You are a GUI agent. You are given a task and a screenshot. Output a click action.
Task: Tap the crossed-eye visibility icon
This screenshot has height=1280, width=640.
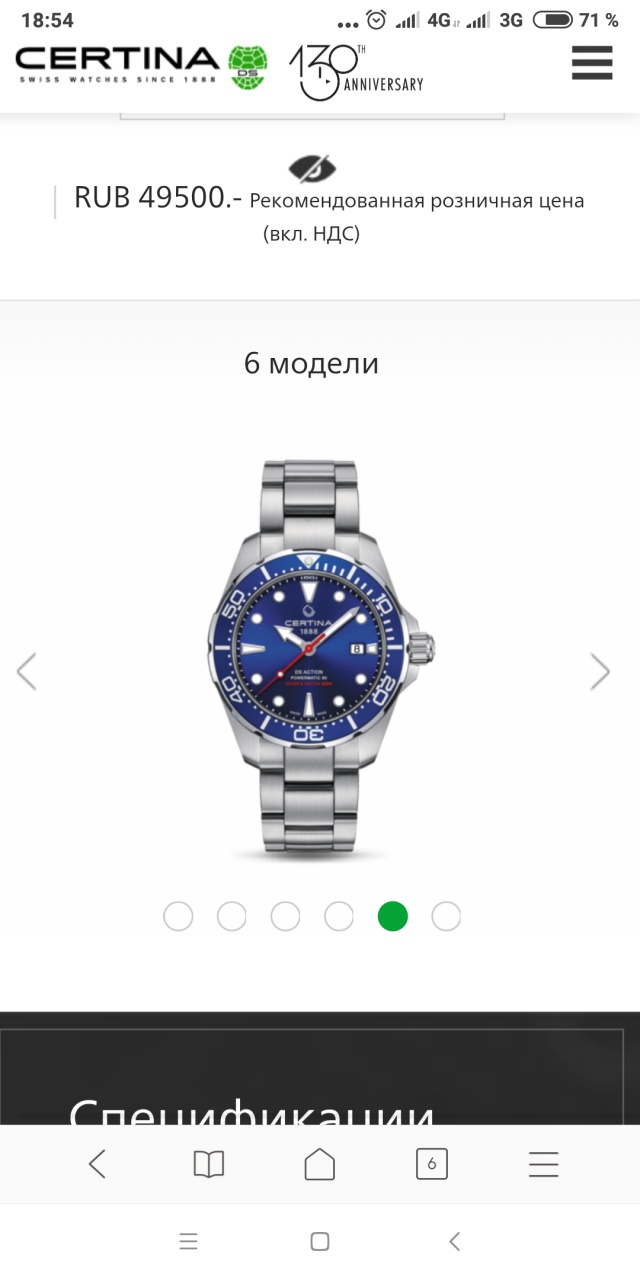(312, 167)
